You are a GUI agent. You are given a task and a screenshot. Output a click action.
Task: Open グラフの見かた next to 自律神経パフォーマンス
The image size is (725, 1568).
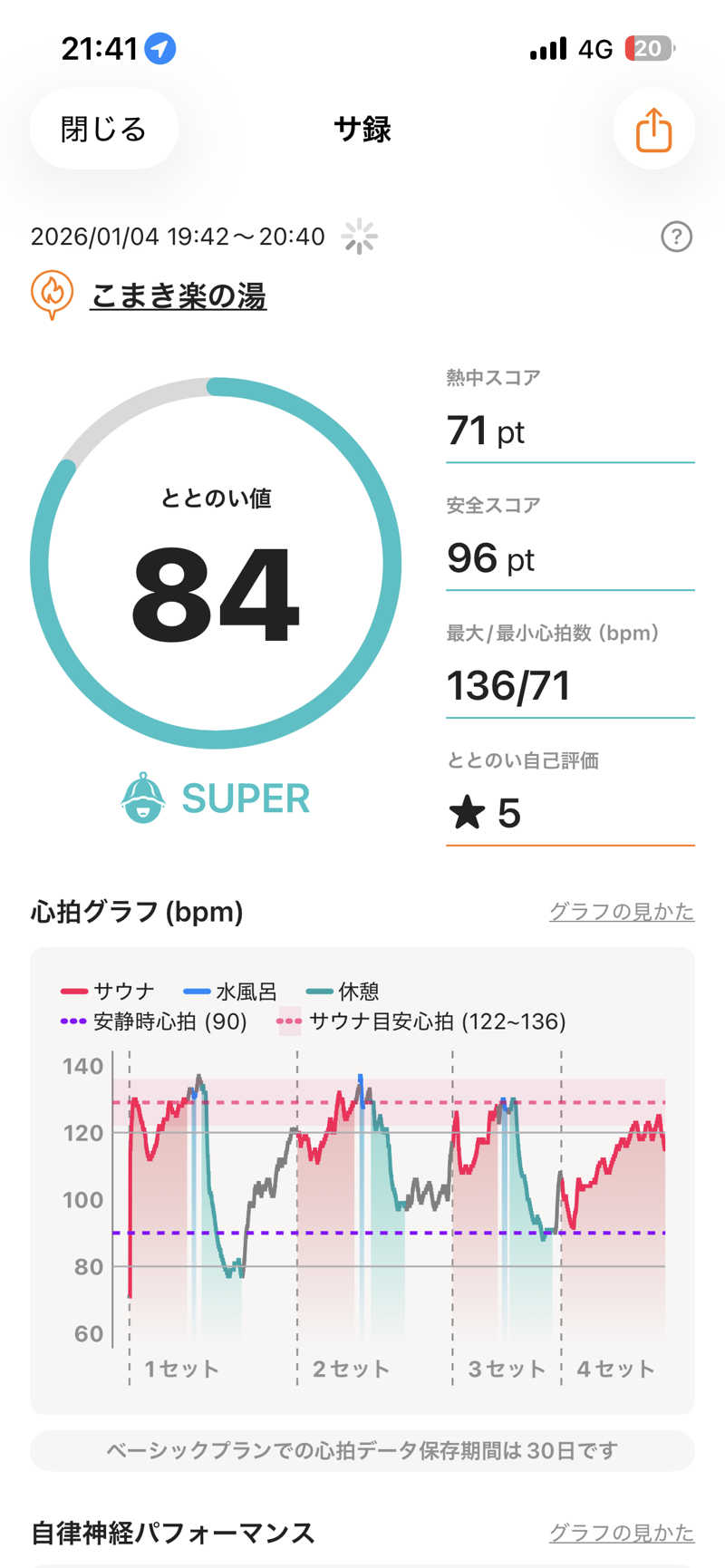[622, 1533]
